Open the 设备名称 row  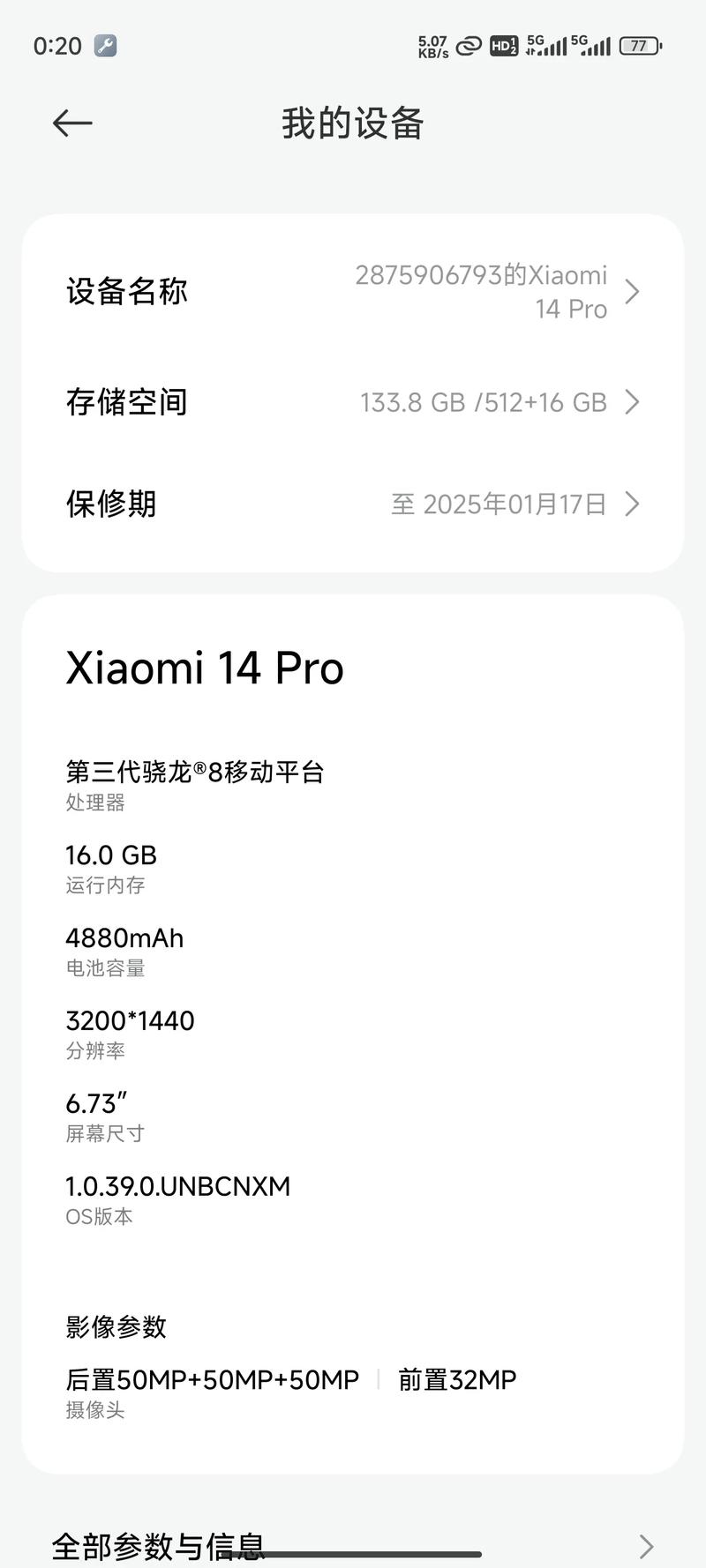(x=353, y=292)
